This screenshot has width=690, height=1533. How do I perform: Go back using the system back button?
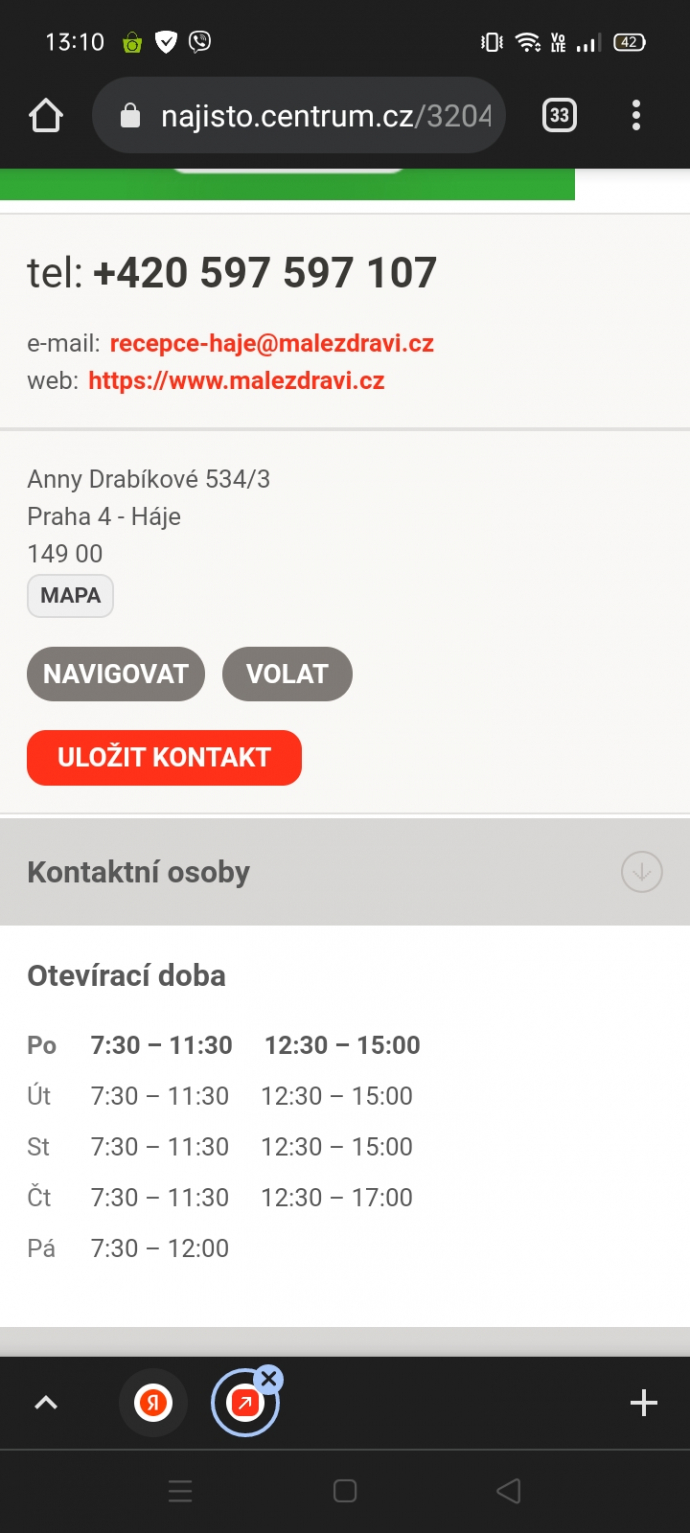pos(508,1491)
